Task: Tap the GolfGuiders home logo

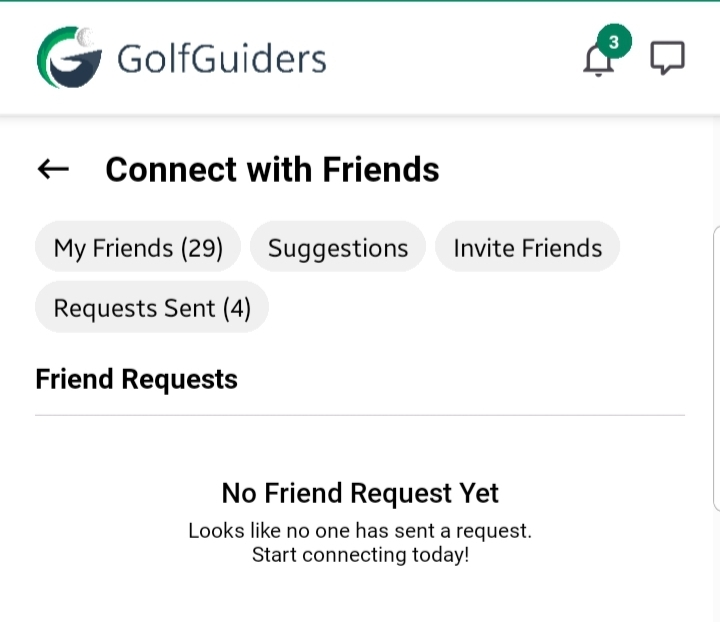Action: pyautogui.click(x=182, y=59)
